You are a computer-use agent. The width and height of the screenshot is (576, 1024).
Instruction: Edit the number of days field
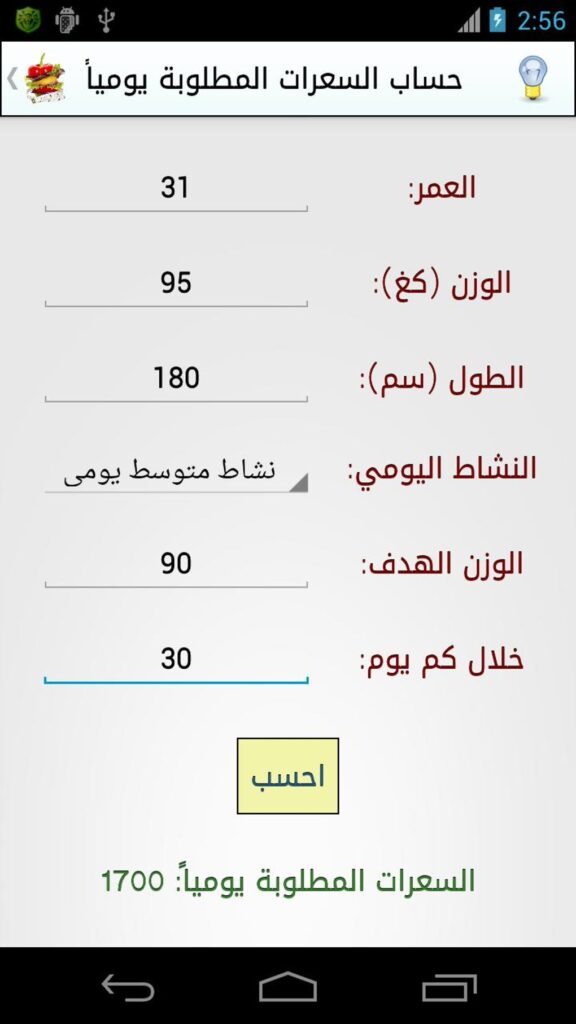point(176,660)
